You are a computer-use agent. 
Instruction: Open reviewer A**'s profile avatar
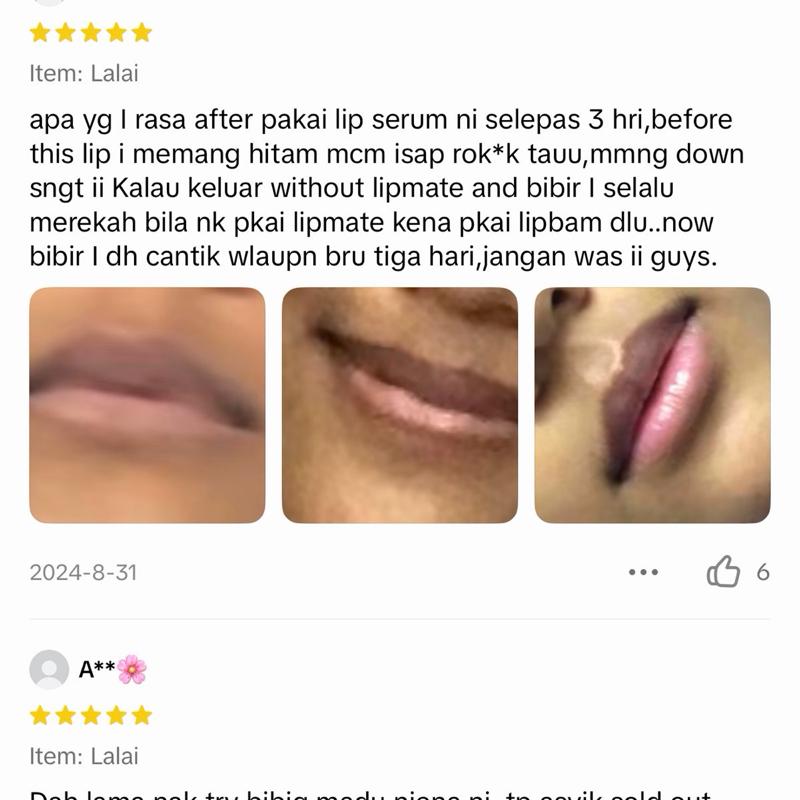coord(49,669)
